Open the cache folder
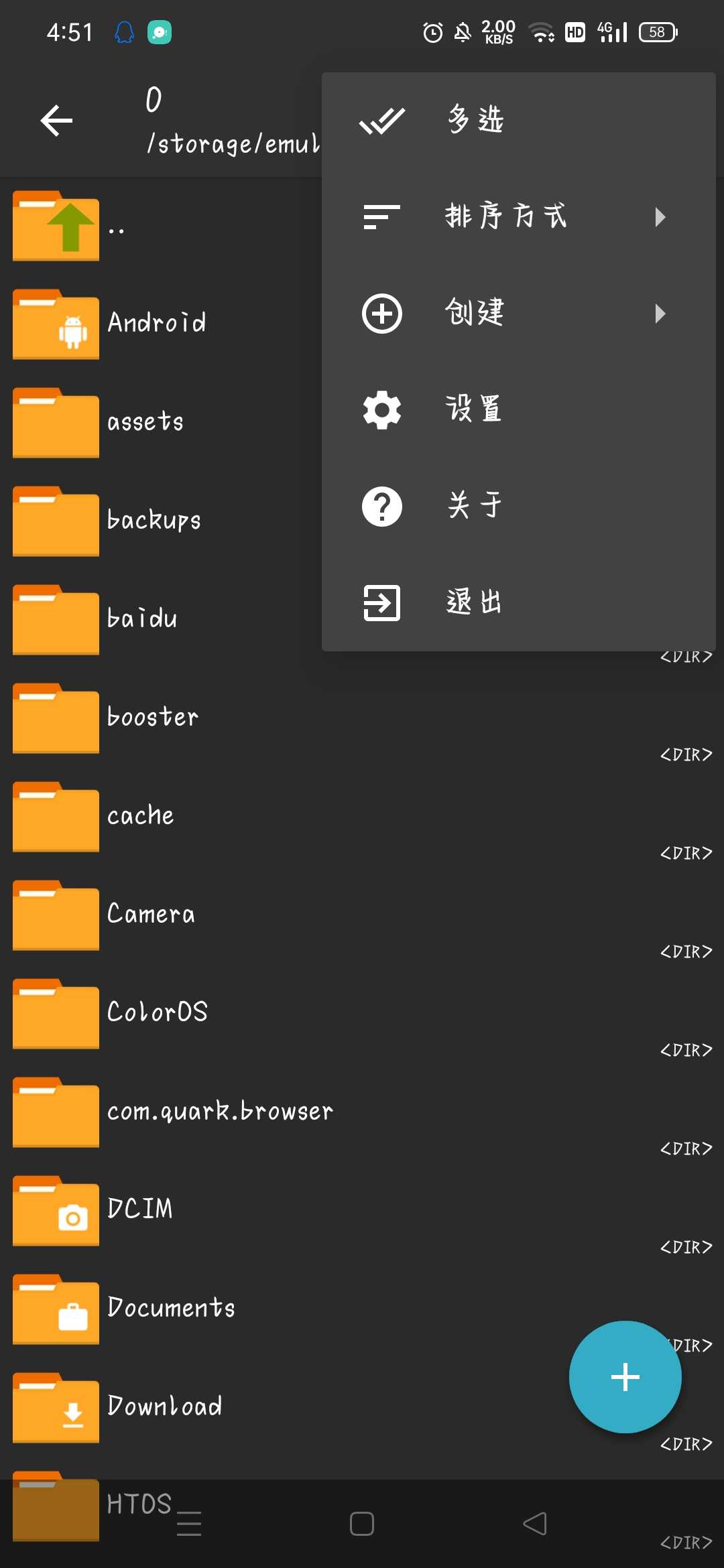724x1568 pixels. pyautogui.click(x=141, y=816)
